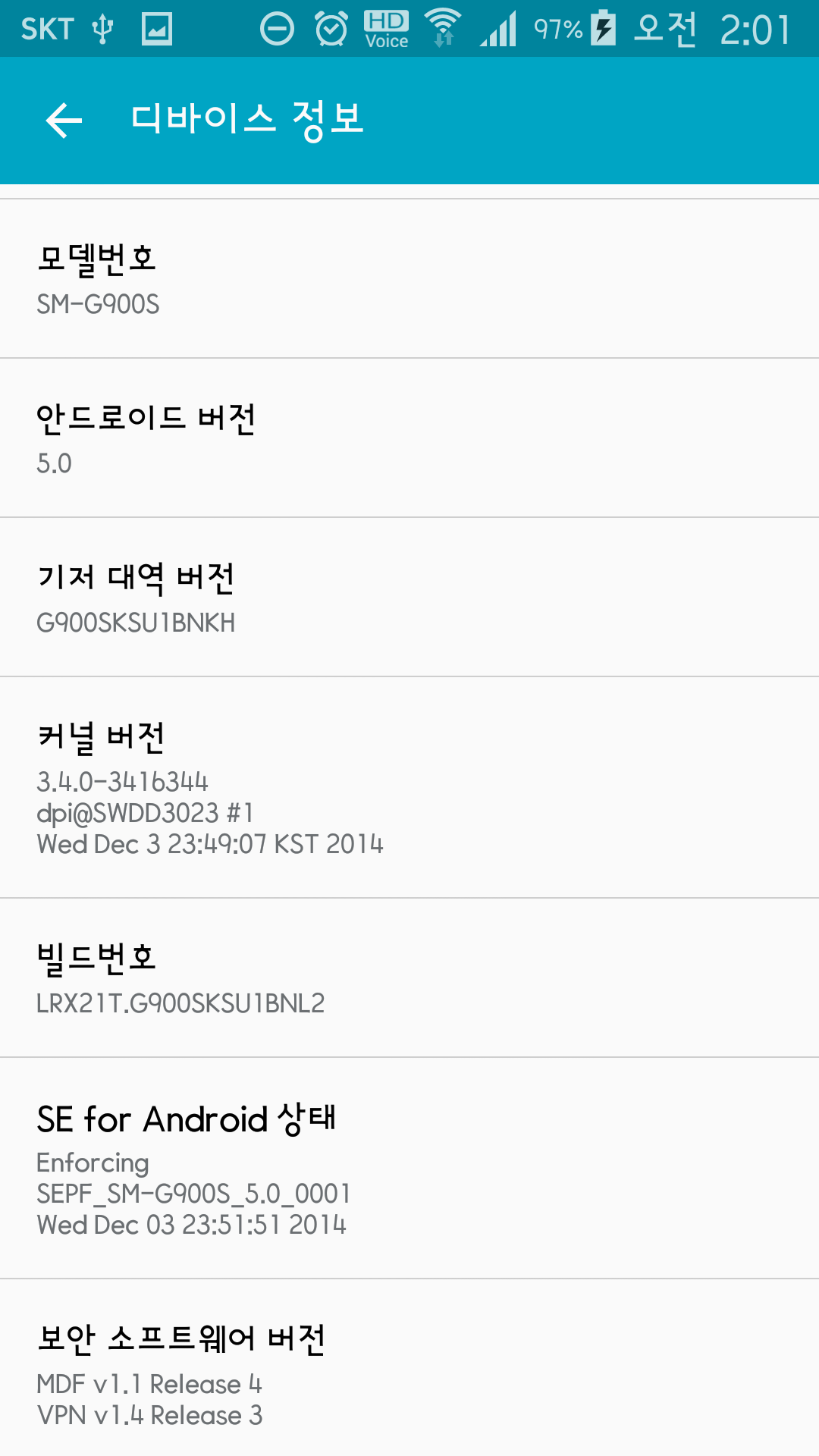The image size is (819, 1456).
Task: Tap the 빌드번호 row
Action: 409,978
